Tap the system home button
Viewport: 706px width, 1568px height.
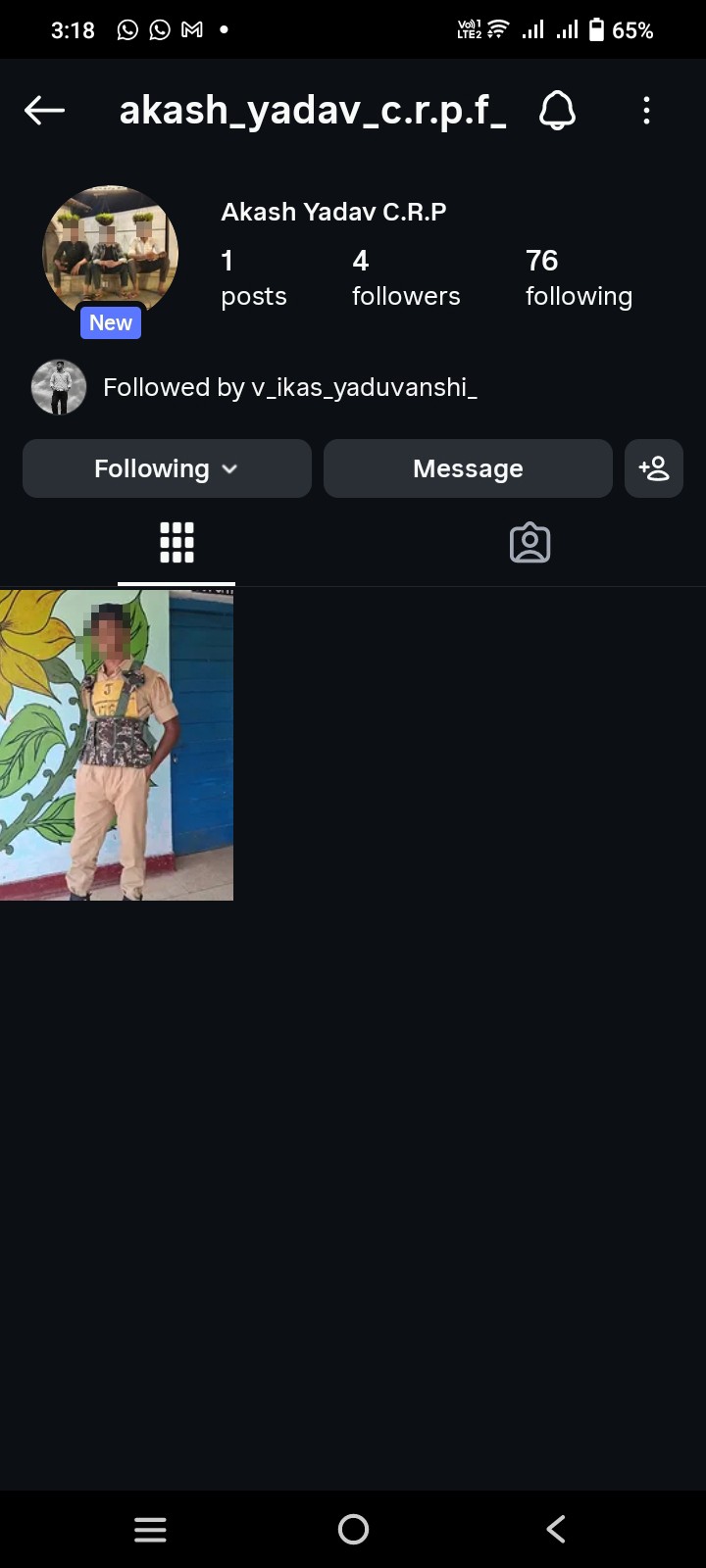click(x=353, y=1529)
